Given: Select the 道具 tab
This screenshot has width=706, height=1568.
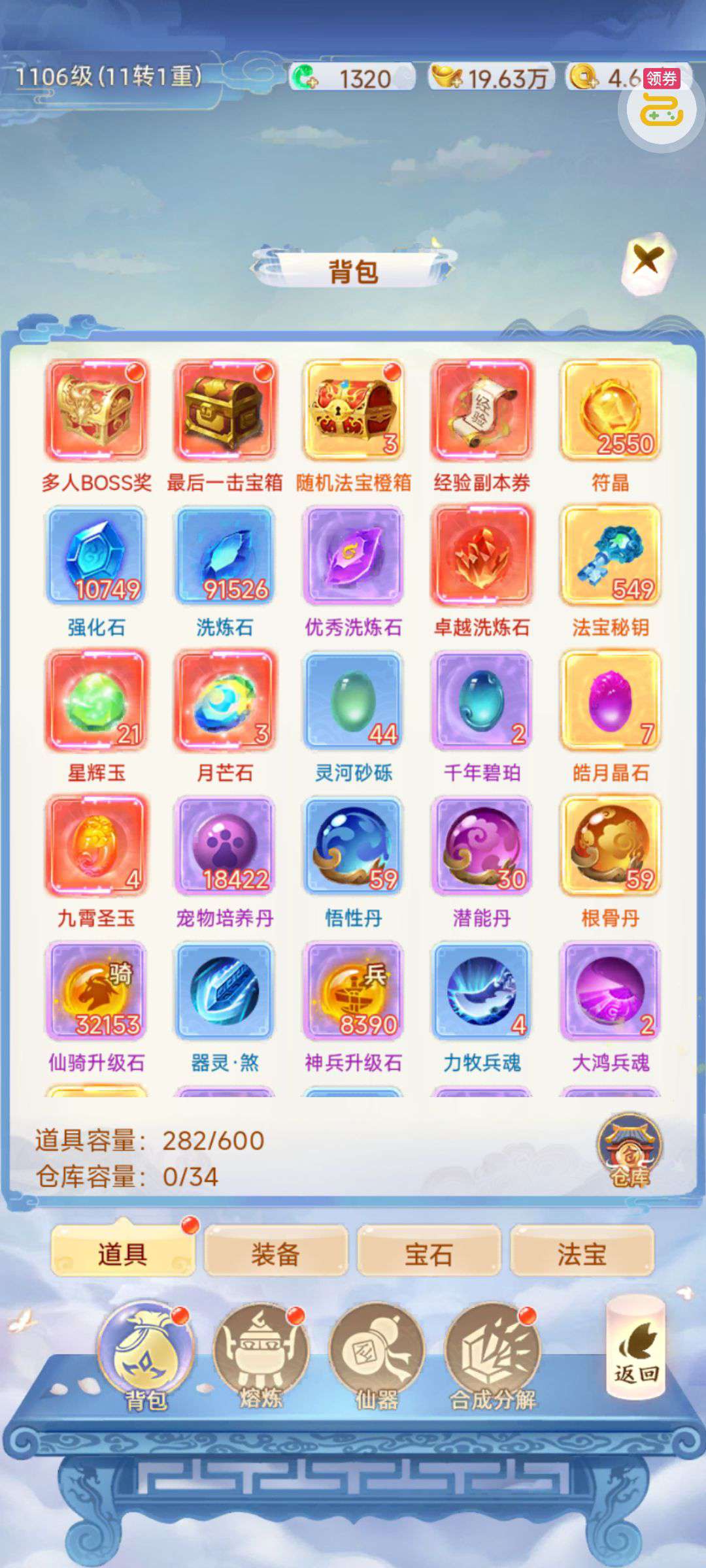Looking at the screenshot, I should coord(122,1254).
